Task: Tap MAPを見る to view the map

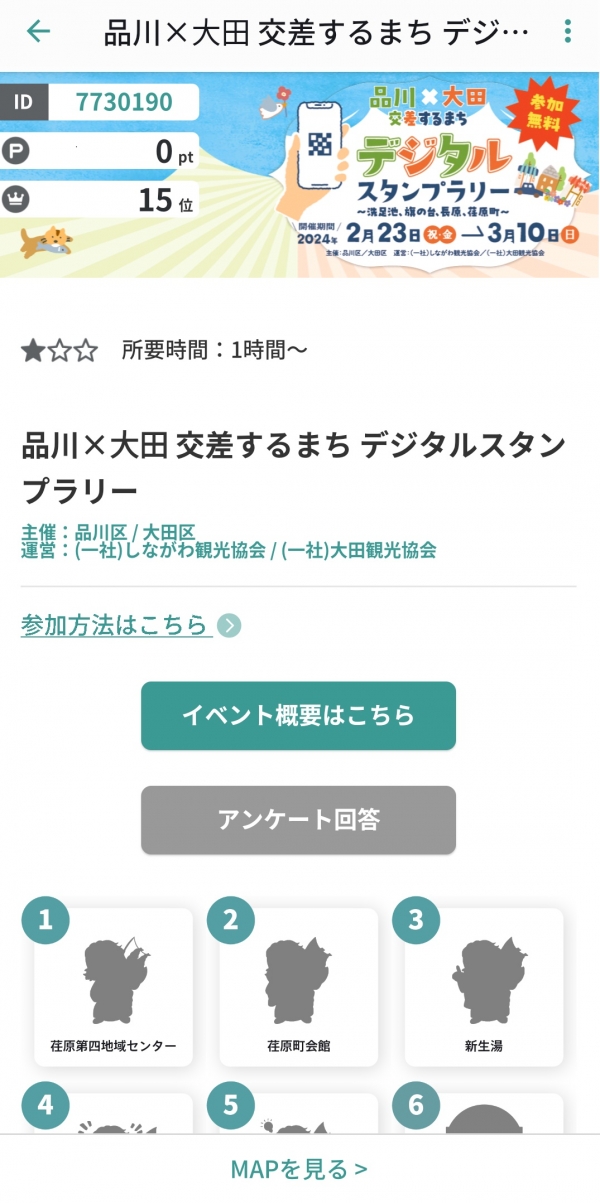Action: click(299, 1169)
